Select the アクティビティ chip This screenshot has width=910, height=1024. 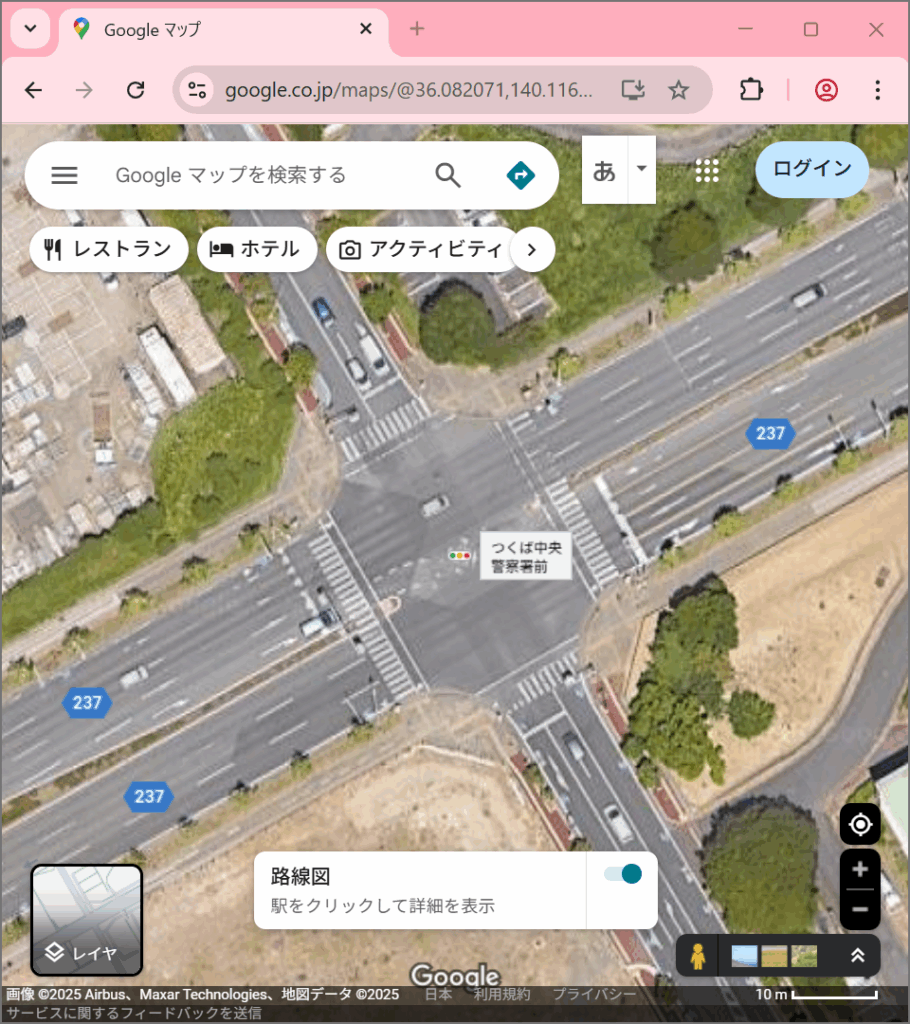421,249
